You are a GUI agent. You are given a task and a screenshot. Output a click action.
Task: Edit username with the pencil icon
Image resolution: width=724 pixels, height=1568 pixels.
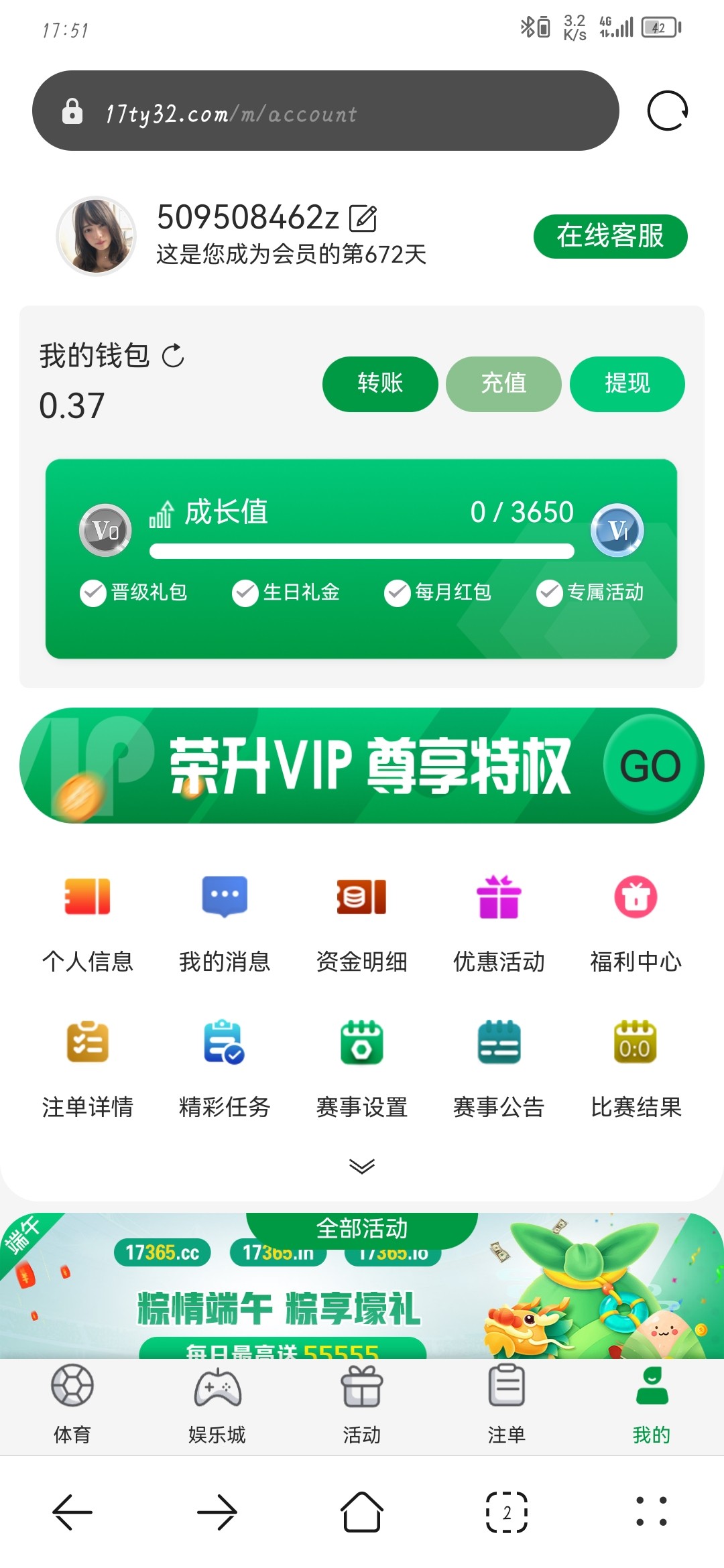363,216
